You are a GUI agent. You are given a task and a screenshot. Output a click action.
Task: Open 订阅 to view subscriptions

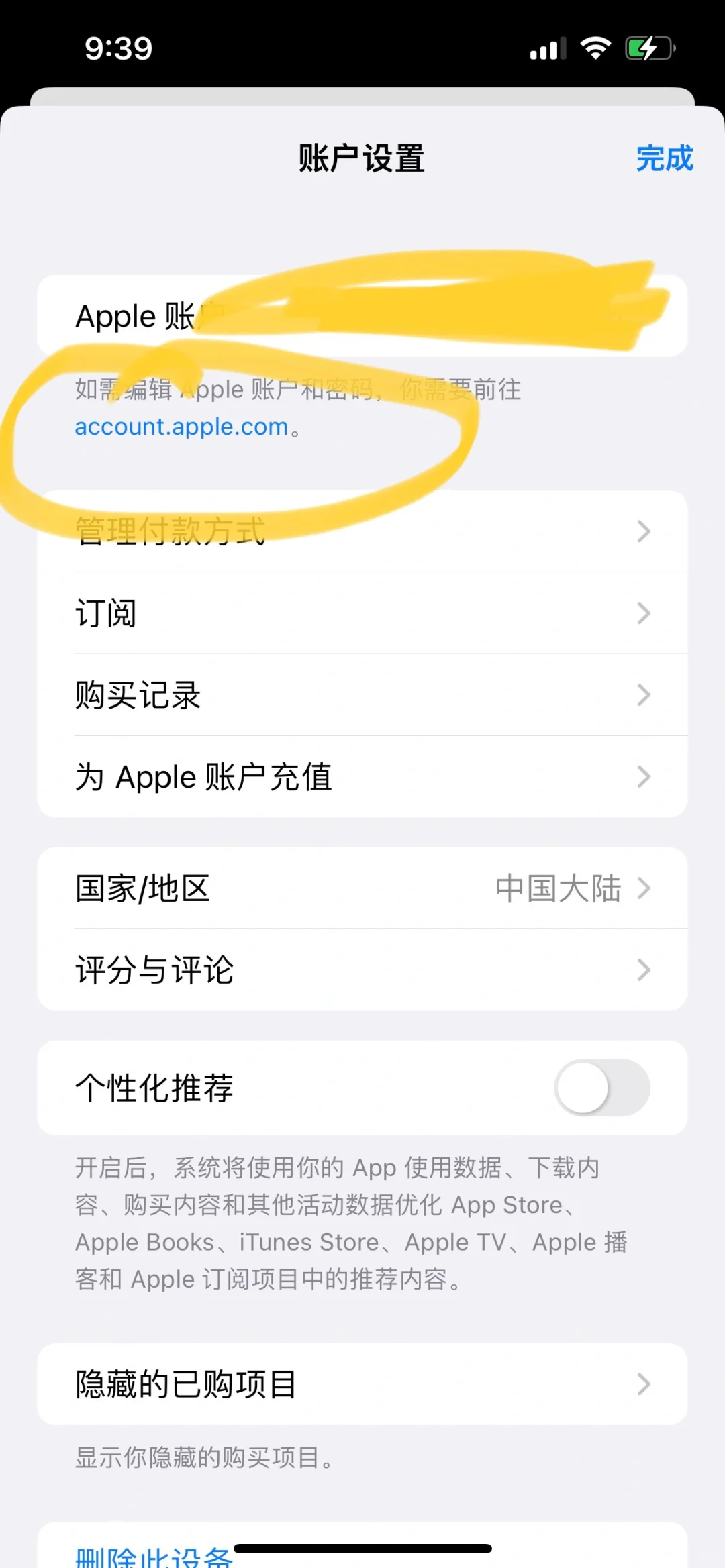coord(362,613)
